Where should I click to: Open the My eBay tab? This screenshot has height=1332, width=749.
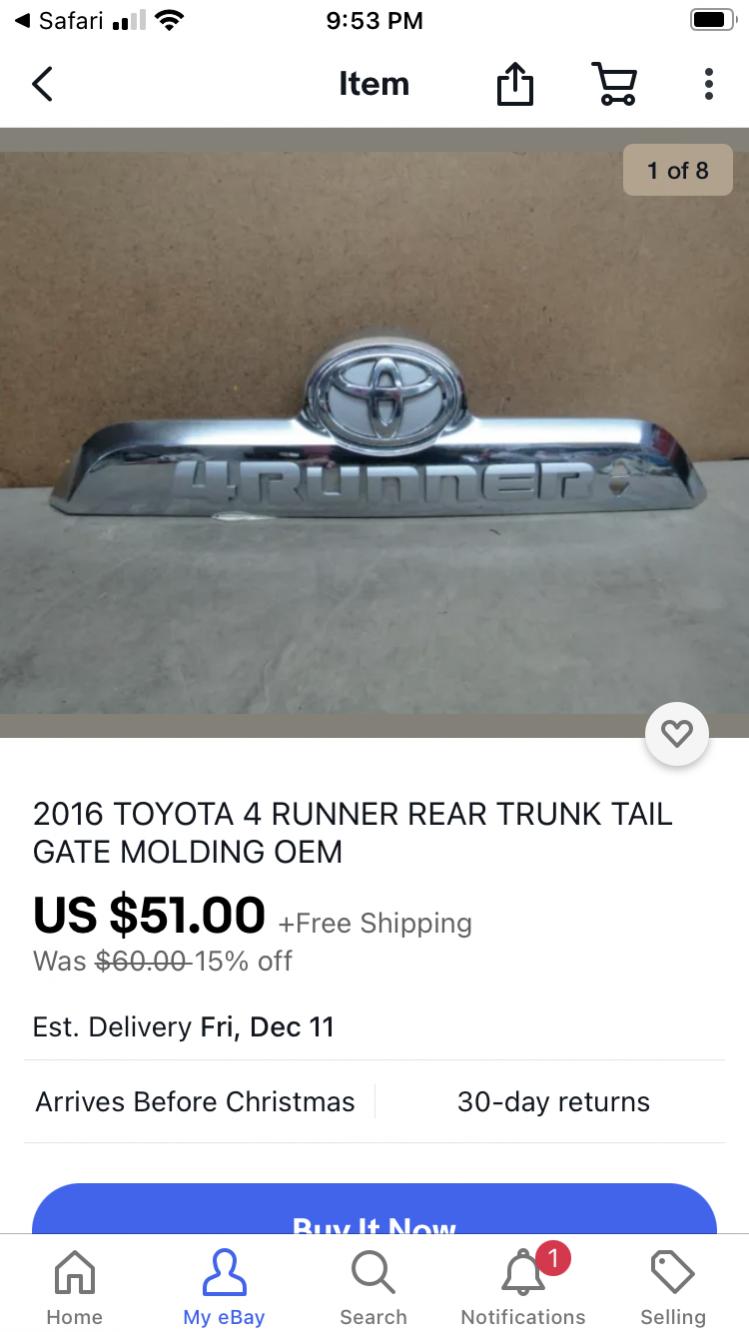(x=224, y=1287)
